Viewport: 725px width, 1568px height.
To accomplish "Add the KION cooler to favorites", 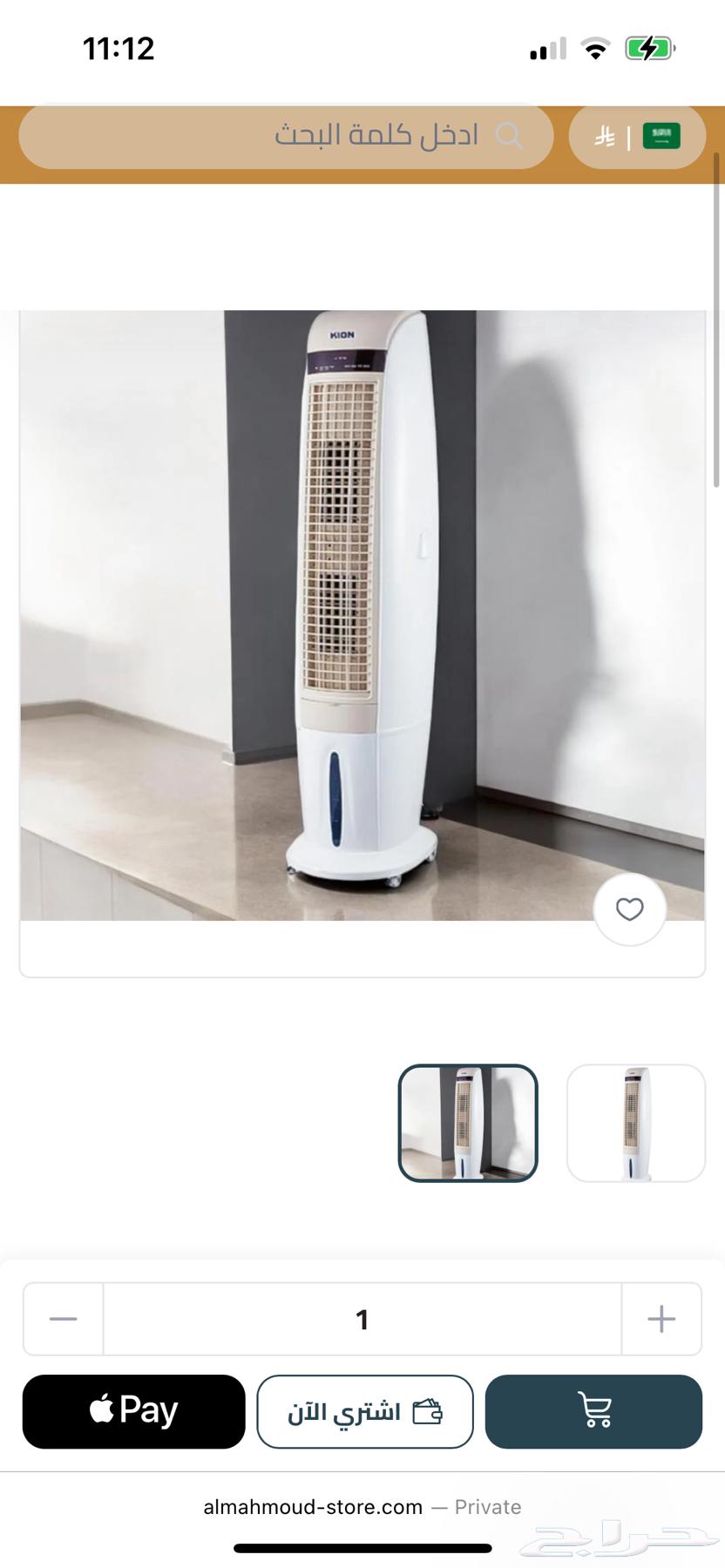I will point(629,909).
